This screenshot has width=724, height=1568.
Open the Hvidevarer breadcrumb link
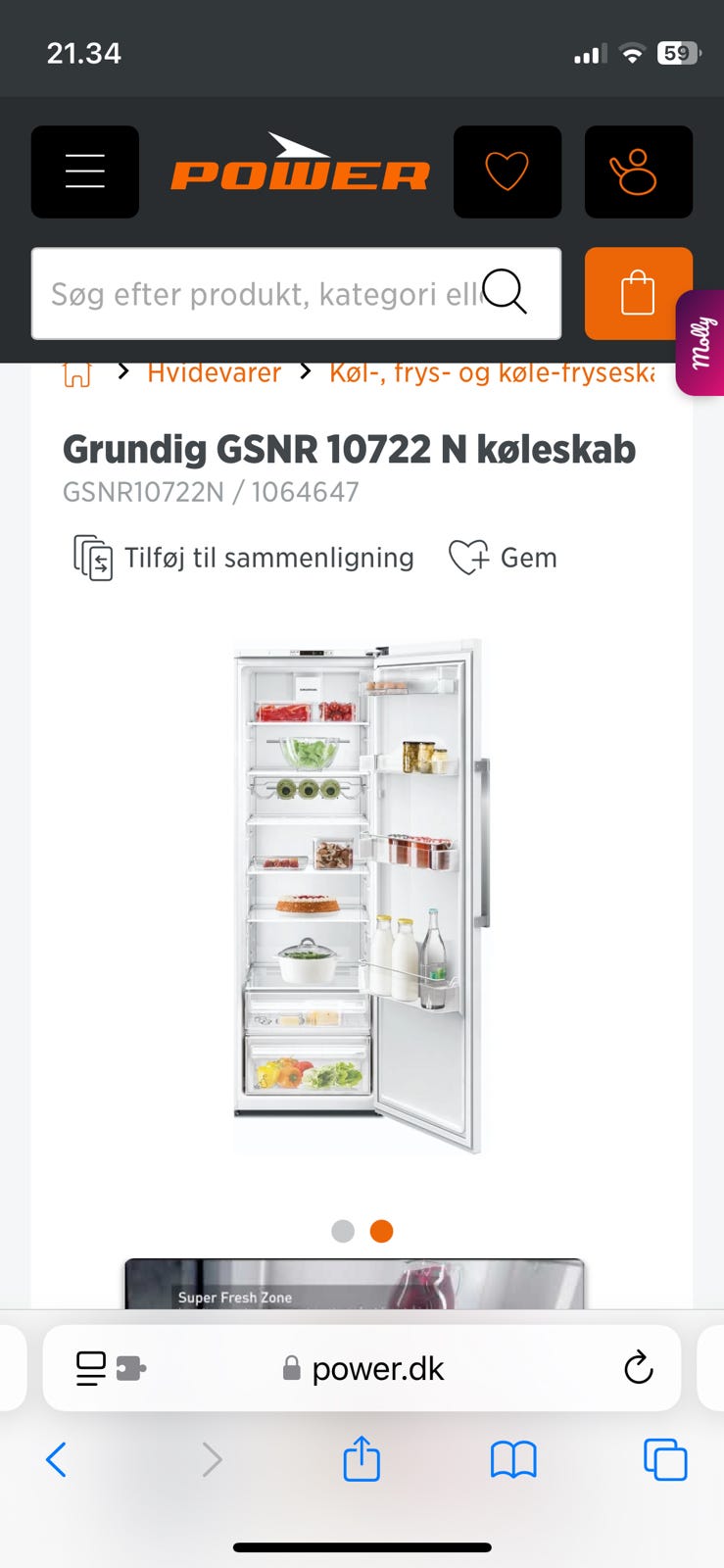click(x=214, y=372)
